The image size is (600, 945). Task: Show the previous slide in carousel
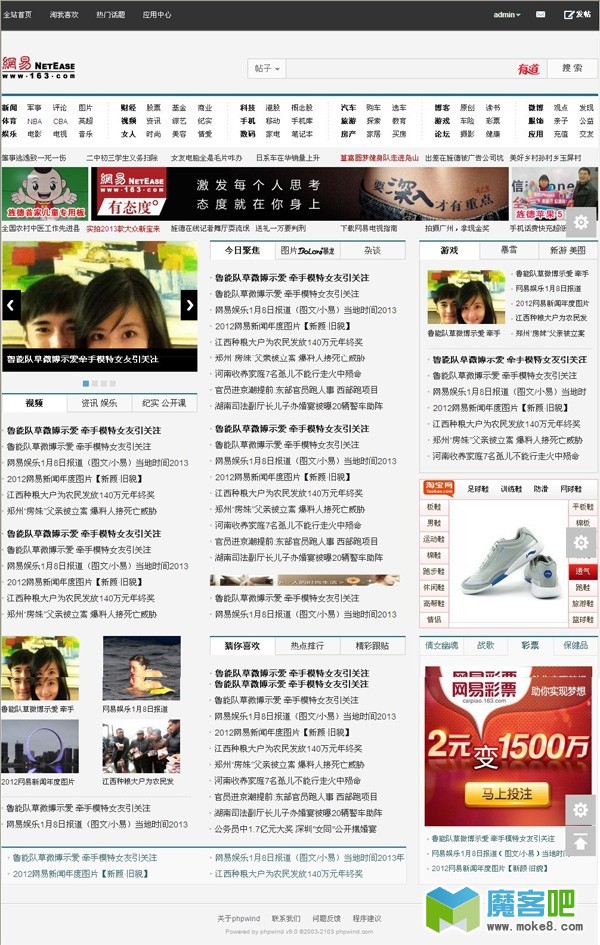tap(12, 305)
